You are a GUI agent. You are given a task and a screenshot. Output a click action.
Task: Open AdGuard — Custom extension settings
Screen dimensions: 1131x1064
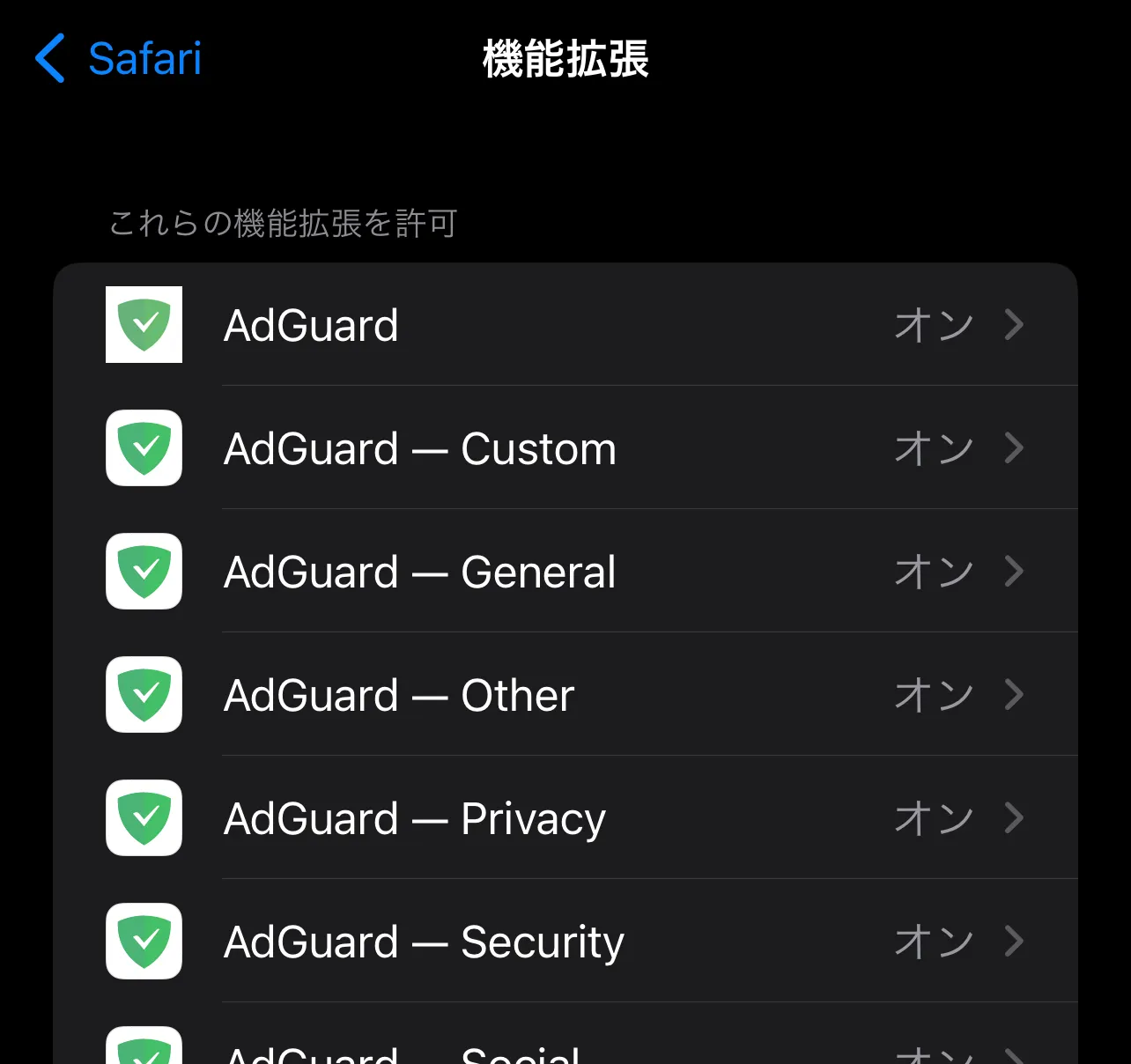click(x=564, y=448)
